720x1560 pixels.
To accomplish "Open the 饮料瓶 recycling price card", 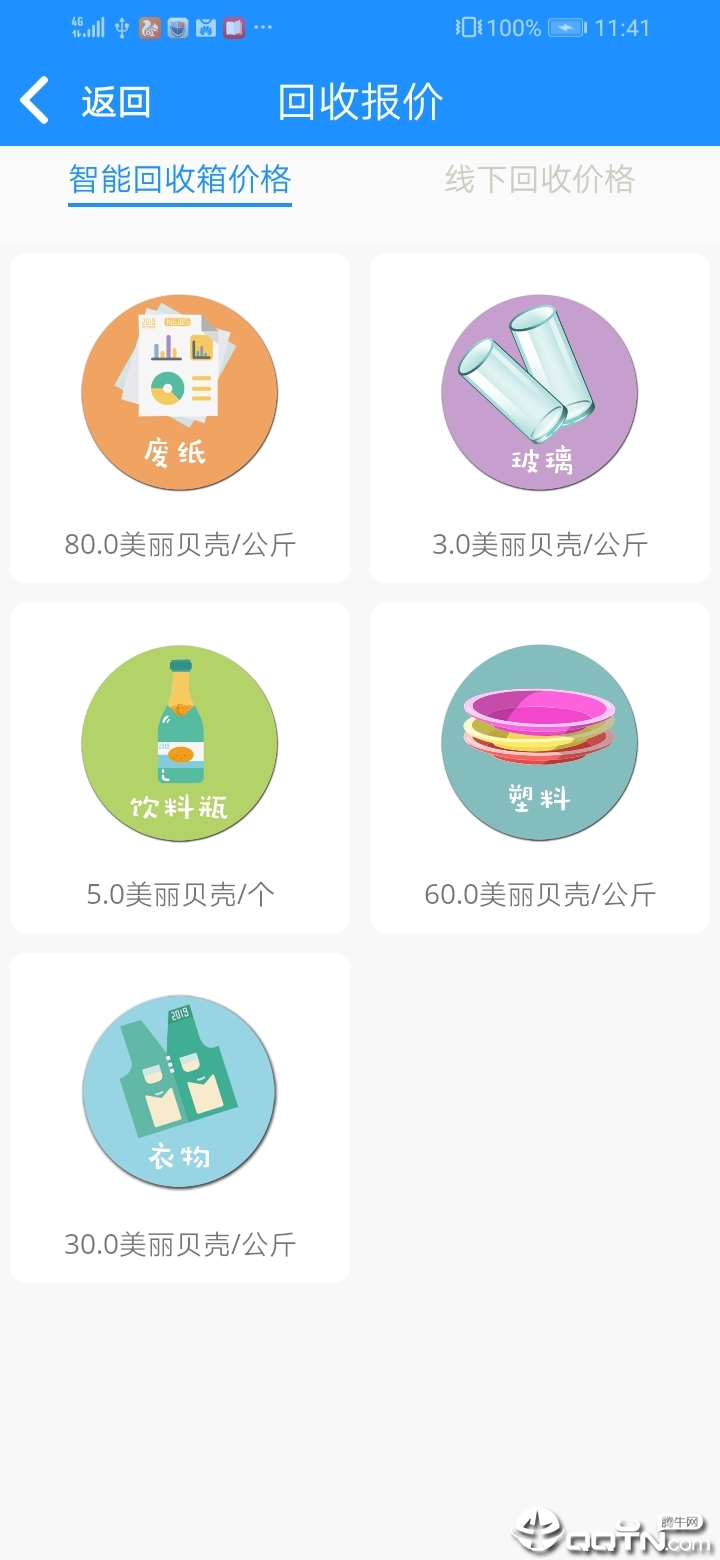I will (x=180, y=768).
